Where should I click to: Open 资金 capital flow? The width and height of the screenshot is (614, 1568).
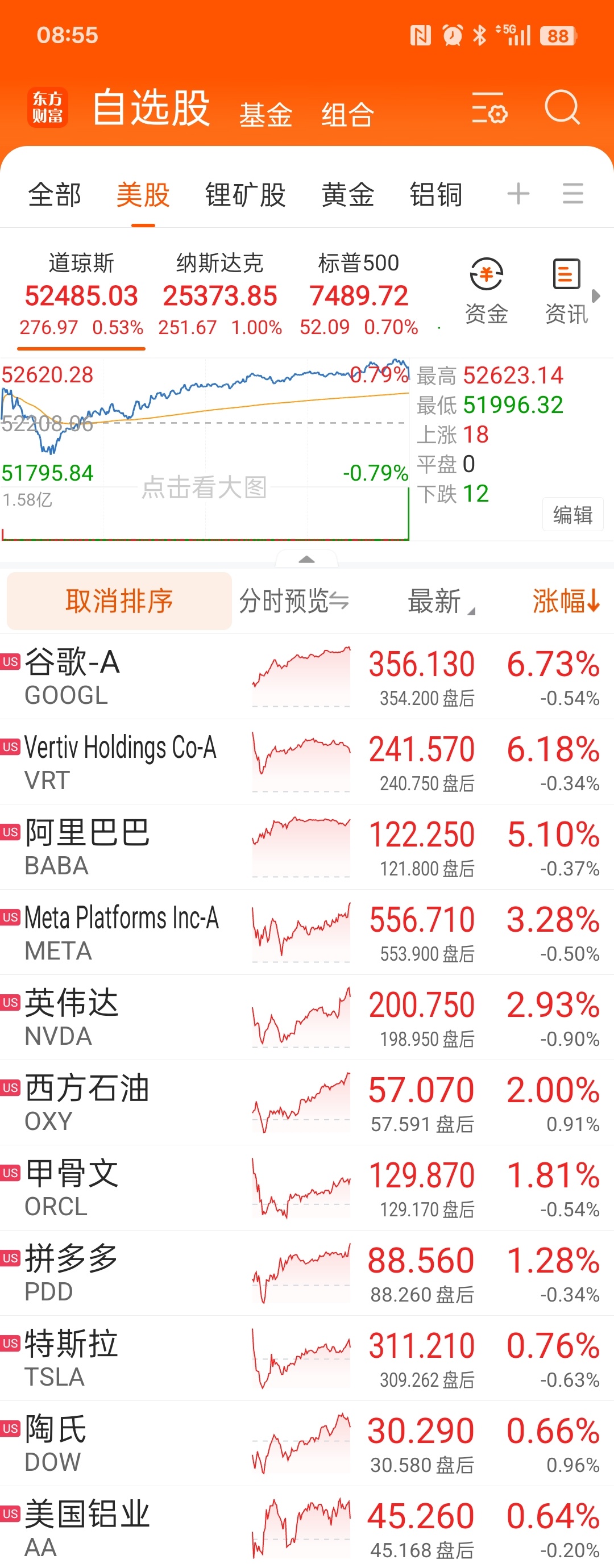tap(486, 290)
